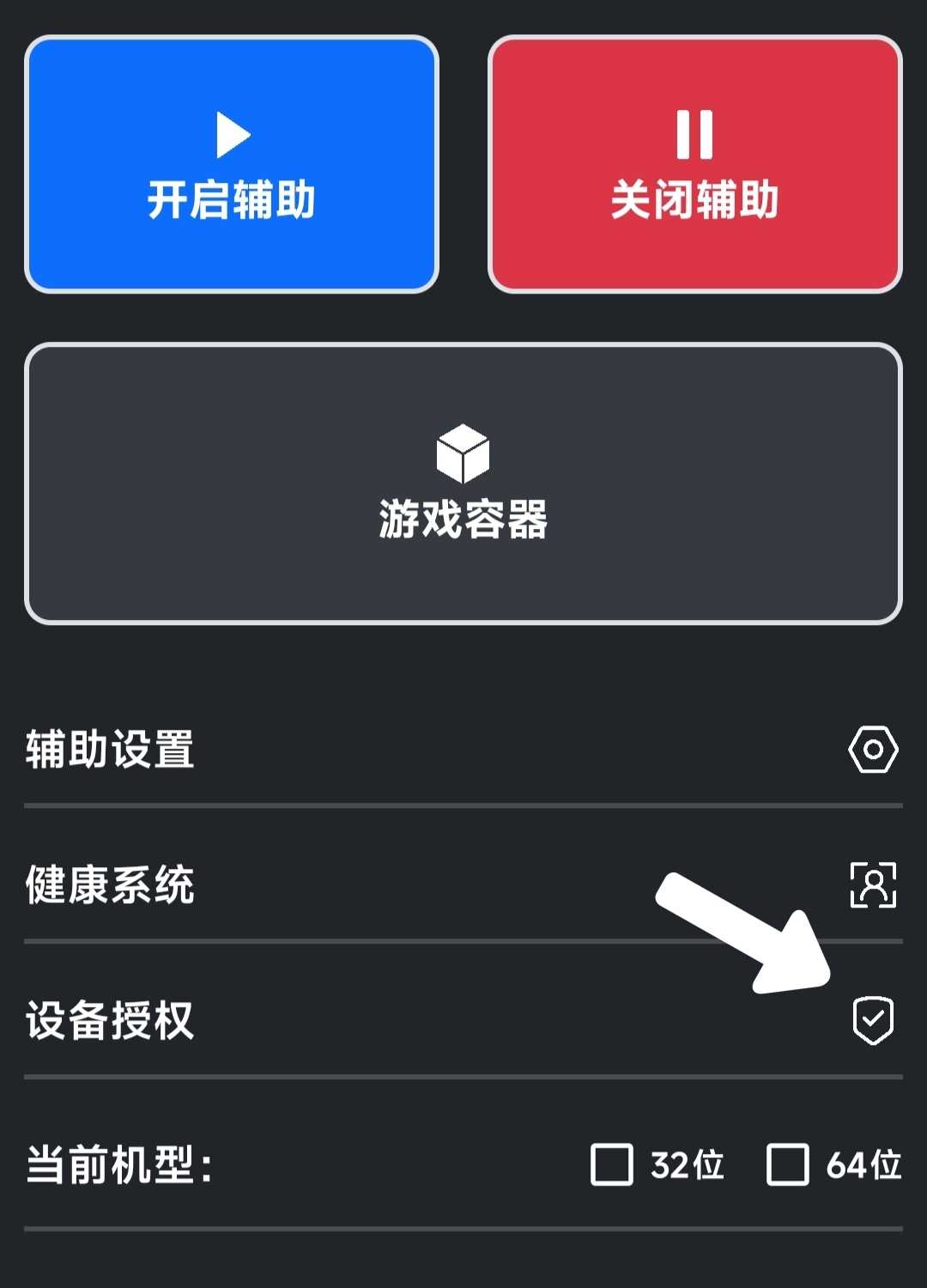Tap the 开启辅助 start button
This screenshot has height=1288, width=927.
(232, 165)
